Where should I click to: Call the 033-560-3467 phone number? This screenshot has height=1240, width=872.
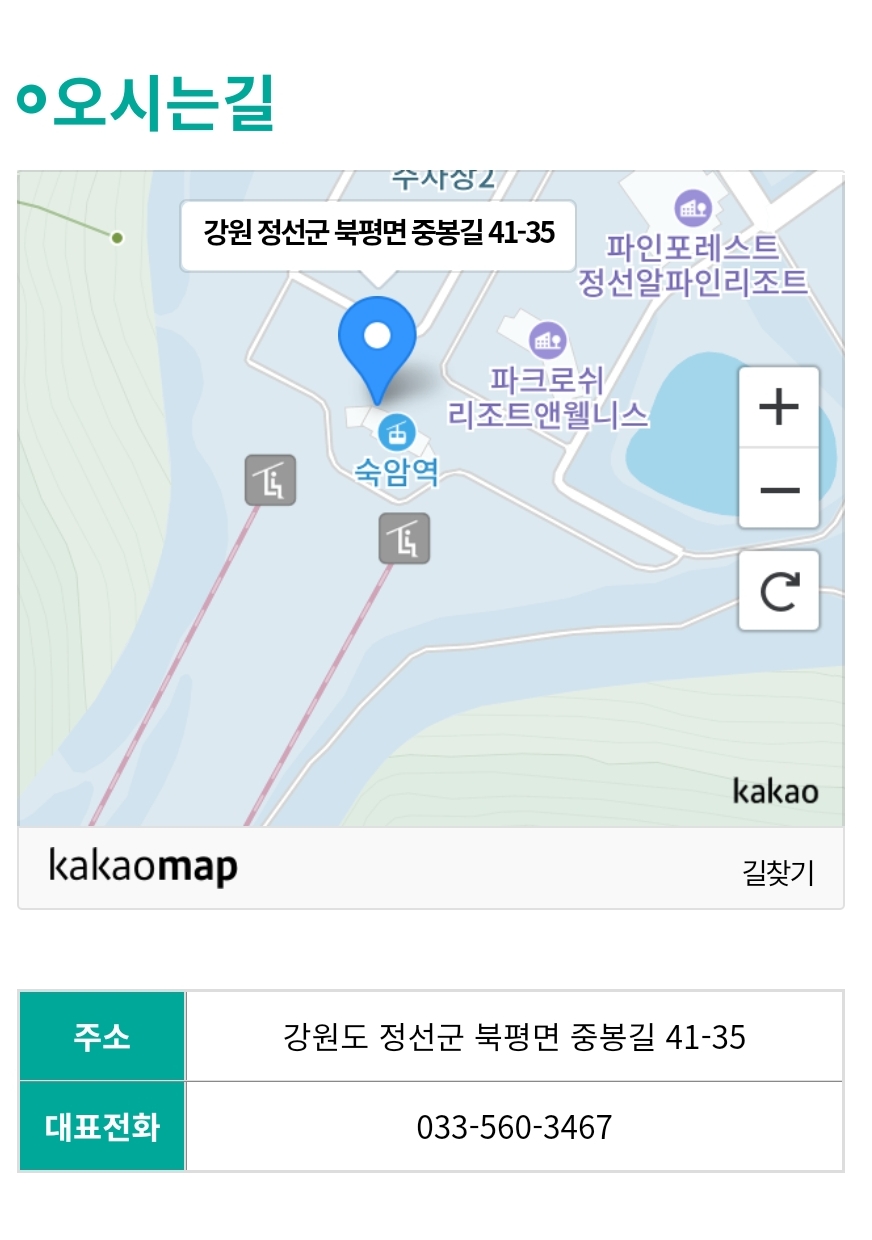click(514, 1128)
